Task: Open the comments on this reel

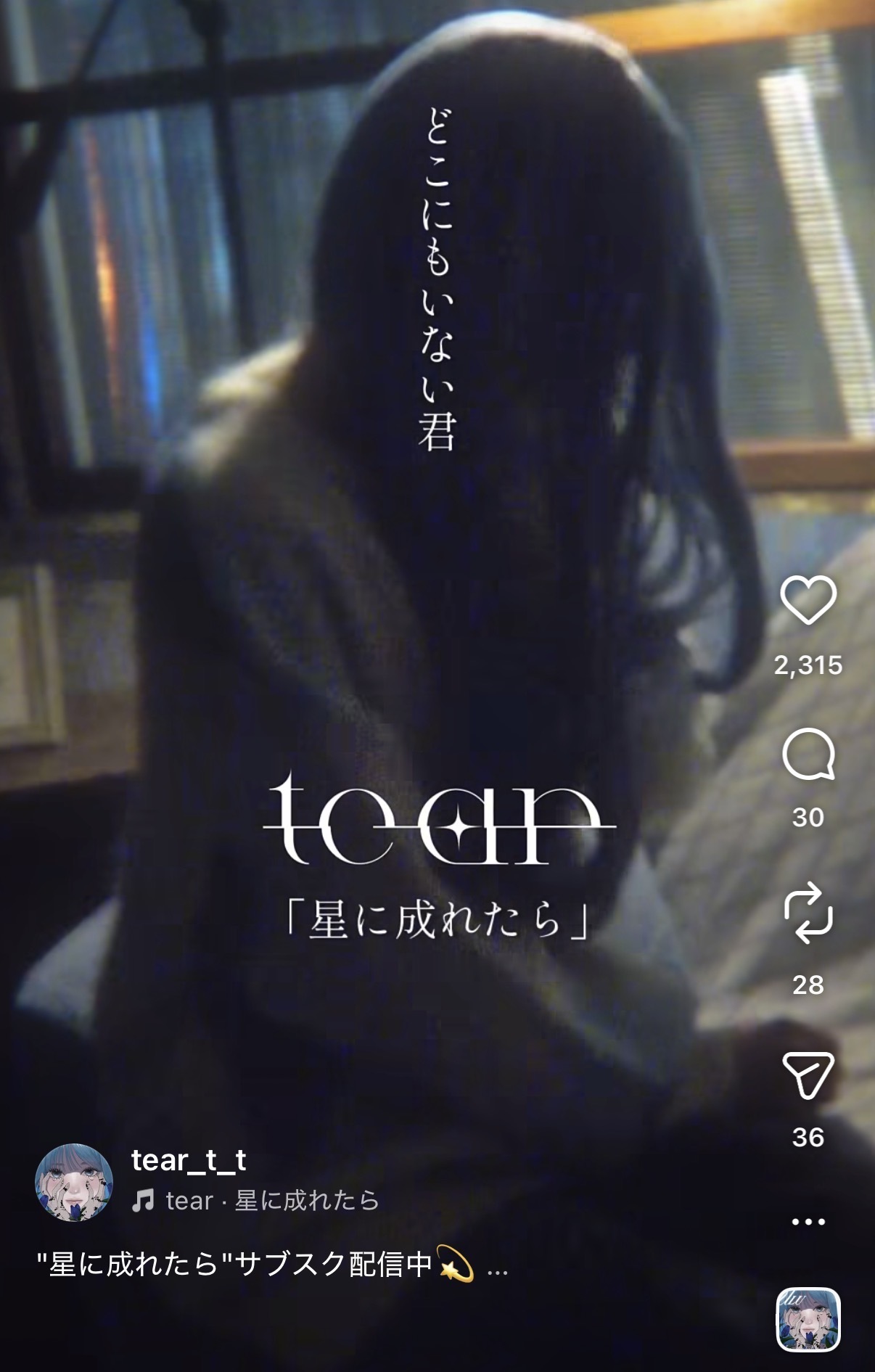Action: click(x=808, y=755)
